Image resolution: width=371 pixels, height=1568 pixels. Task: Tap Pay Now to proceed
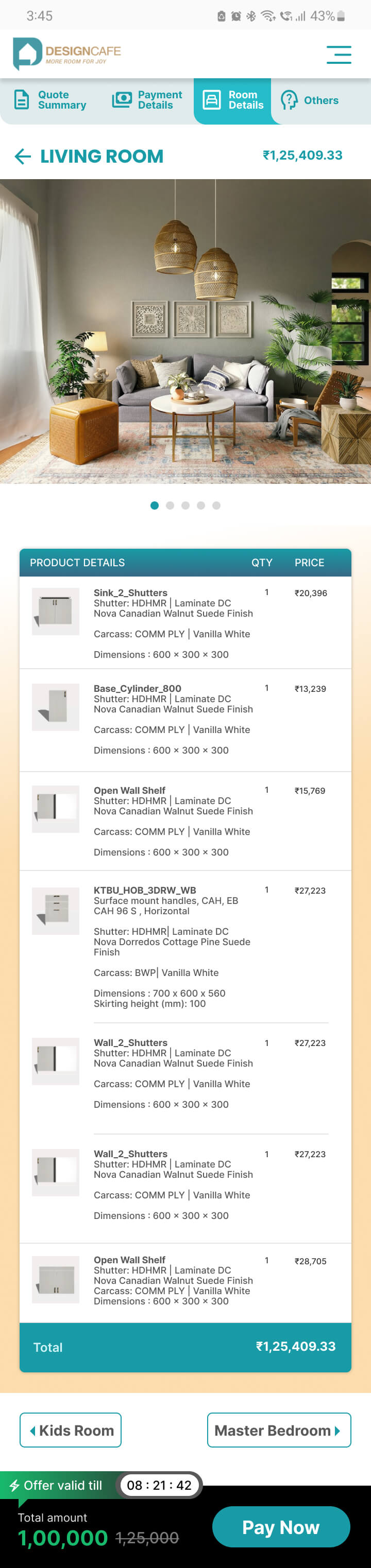click(281, 1527)
